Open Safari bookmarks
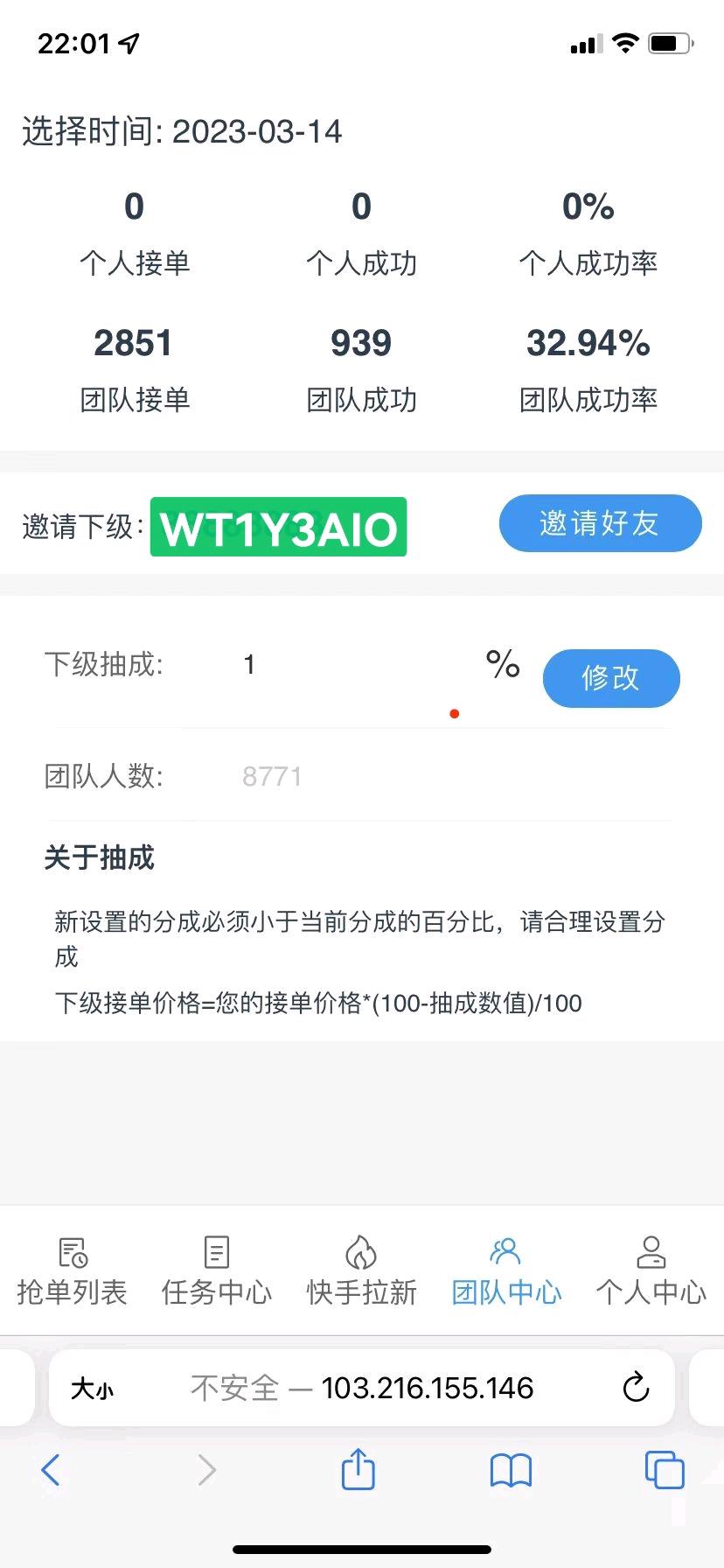Viewport: 724px width, 1568px height. [x=511, y=1470]
